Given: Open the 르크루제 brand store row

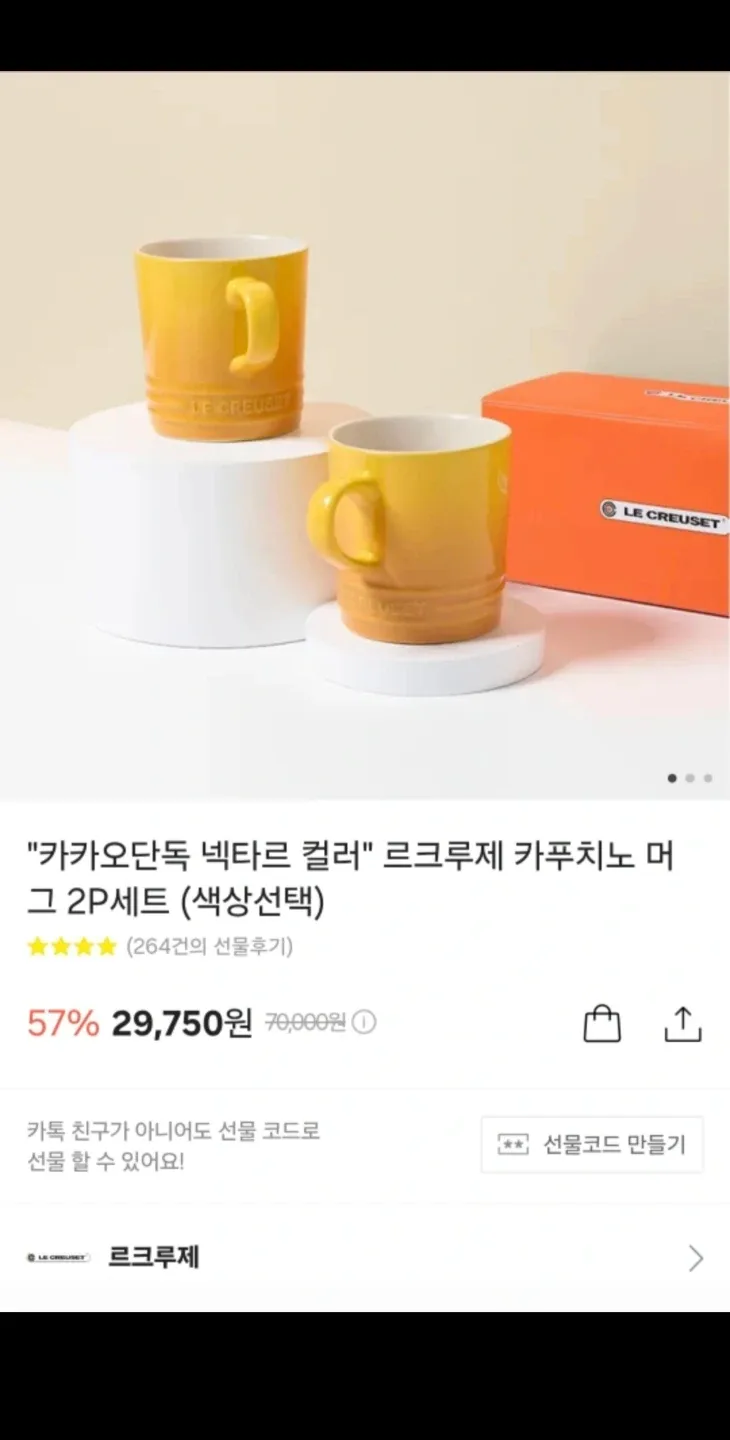Looking at the screenshot, I should pyautogui.click(x=365, y=1257).
